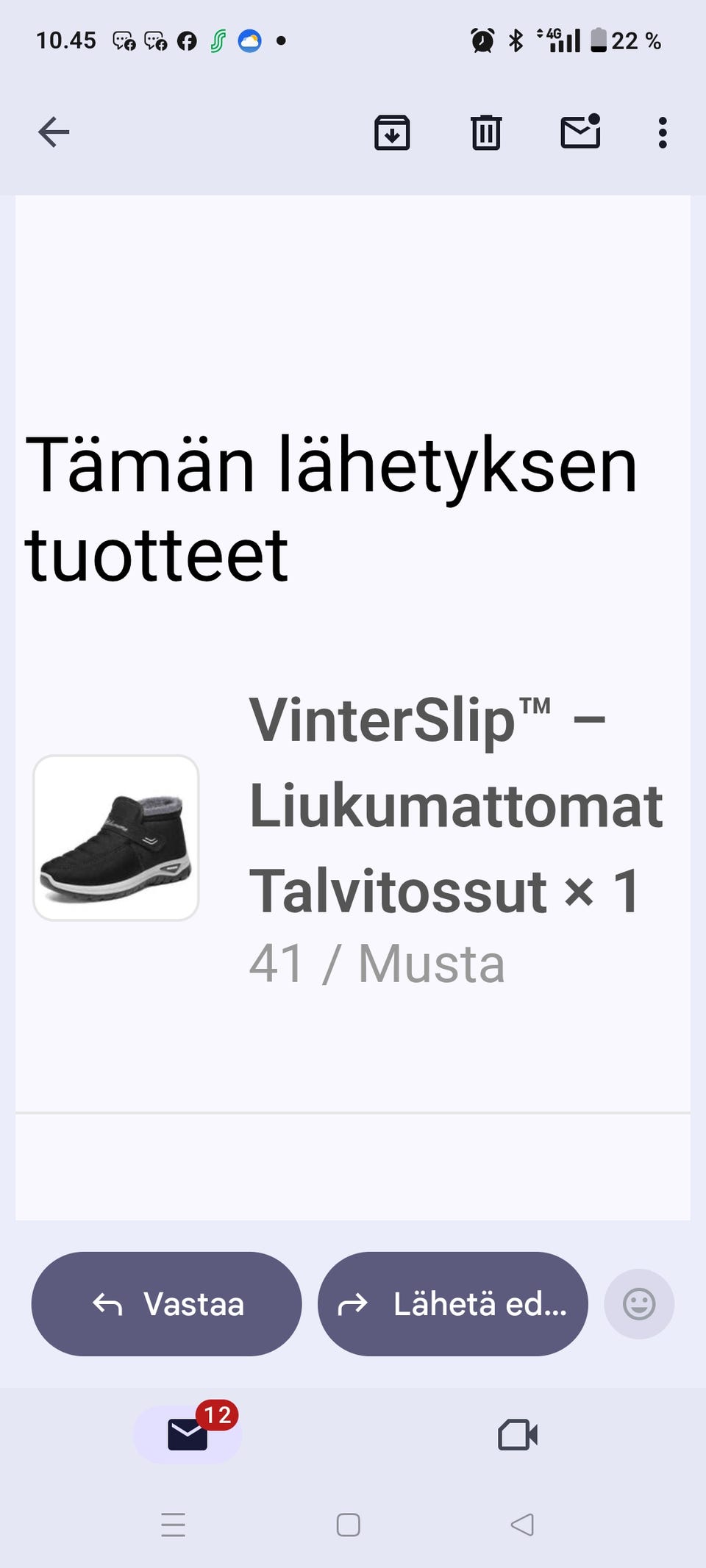
Task: Open the overflow menu
Action: click(x=663, y=132)
